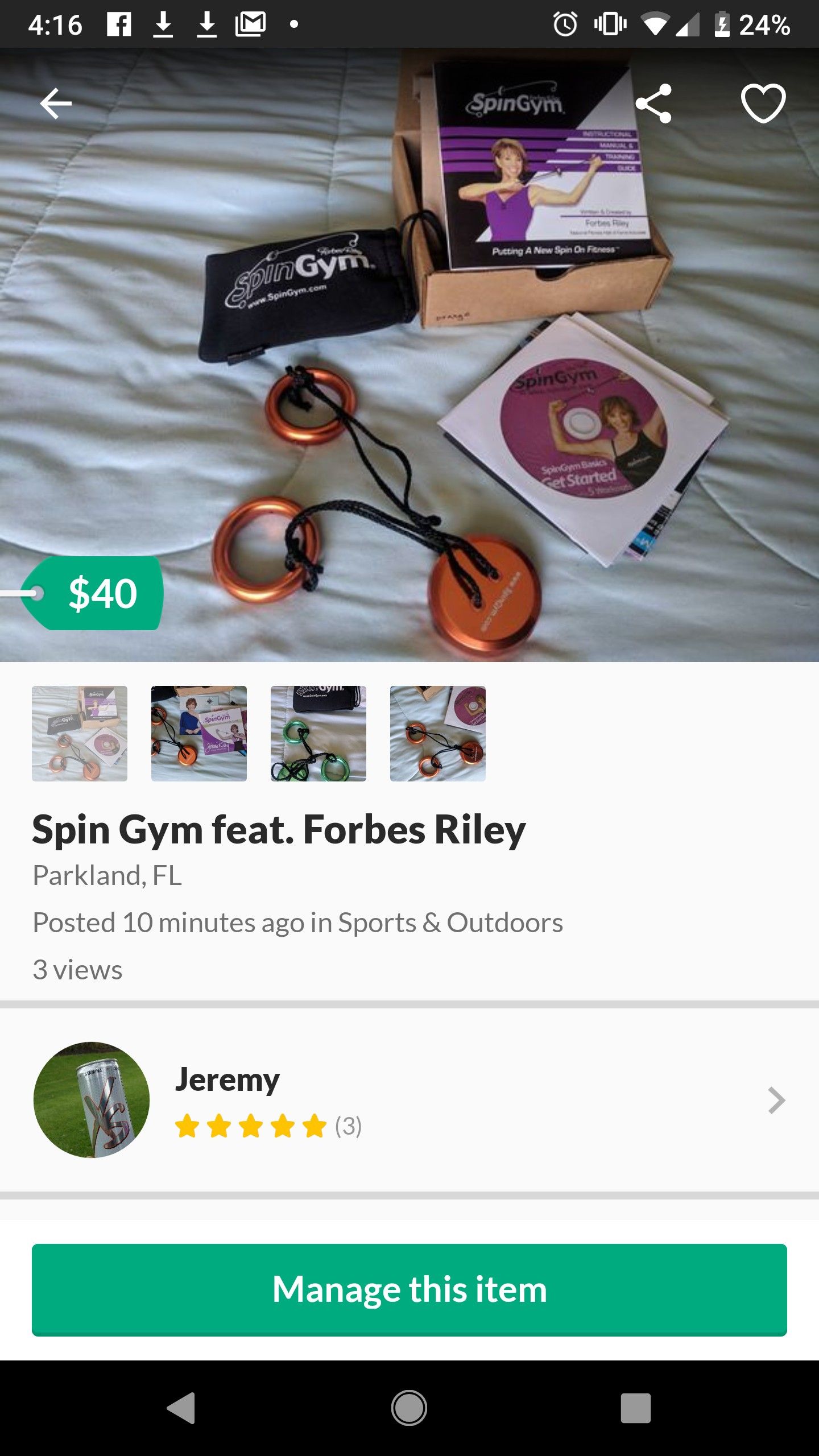Image resolution: width=819 pixels, height=1456 pixels.
Task: Select the first photo thumbnail
Action: [80, 734]
